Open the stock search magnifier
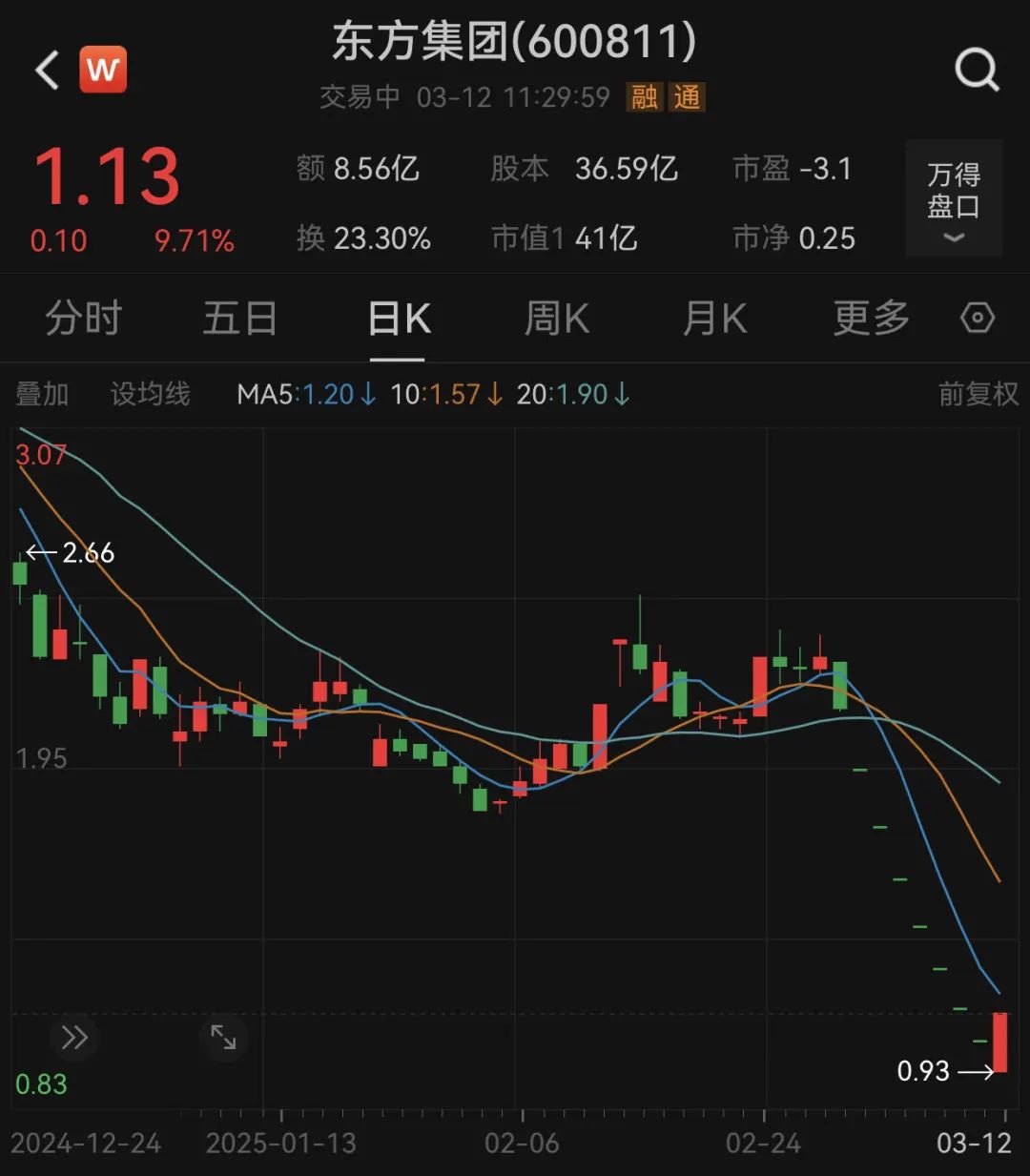The height and width of the screenshot is (1176, 1030). [x=977, y=70]
